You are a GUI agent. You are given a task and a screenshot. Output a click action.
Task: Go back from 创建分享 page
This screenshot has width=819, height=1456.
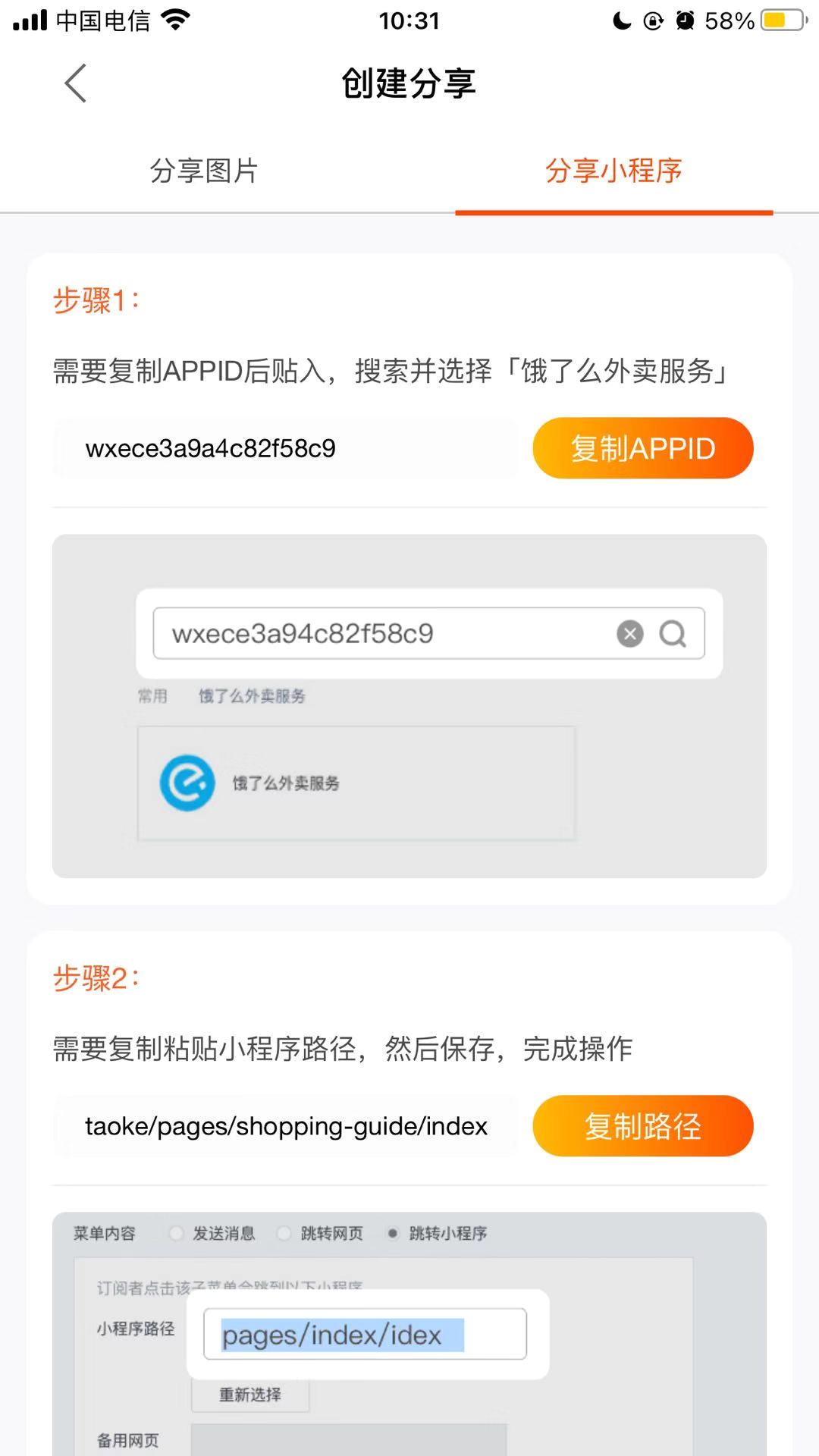(75, 83)
